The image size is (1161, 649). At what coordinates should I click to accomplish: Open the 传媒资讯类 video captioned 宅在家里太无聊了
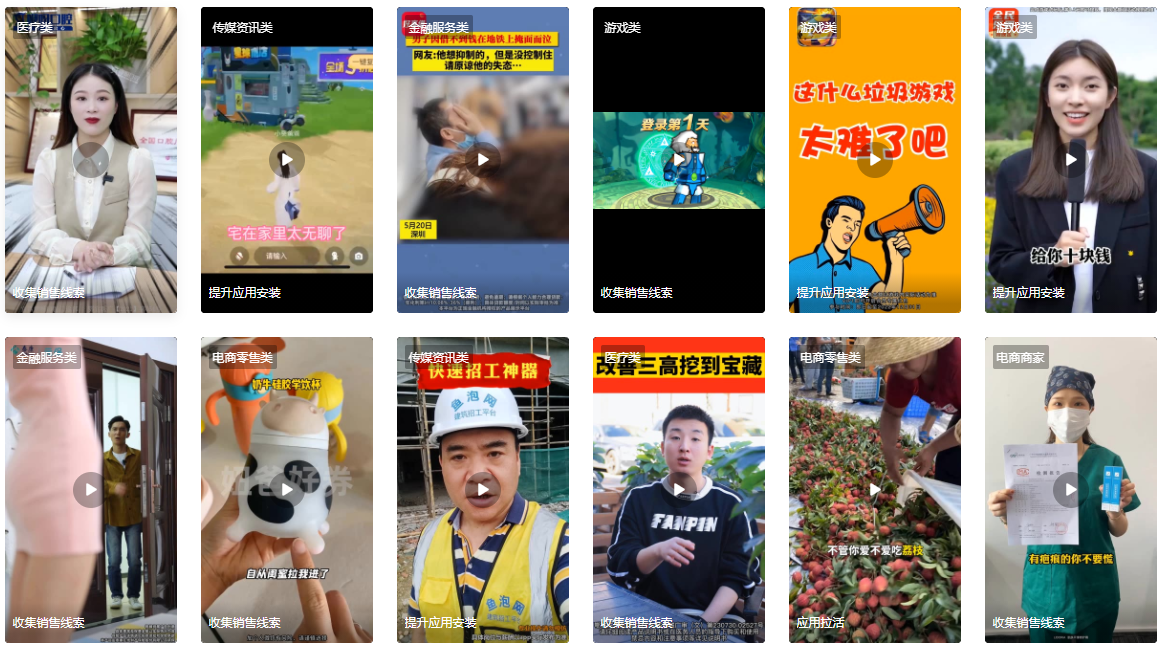point(287,160)
